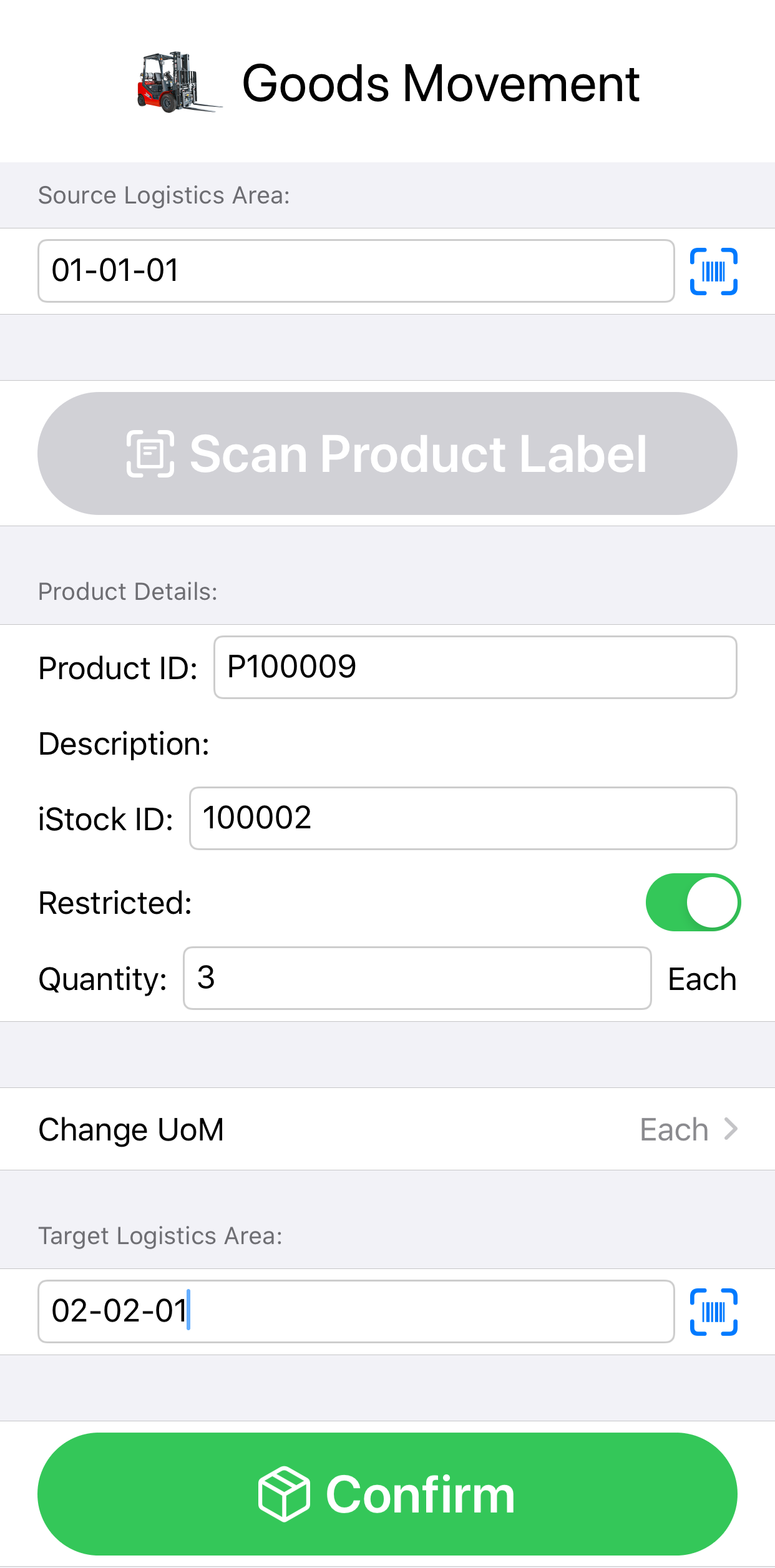Open the Change UoM row
Viewport: 775px width, 1568px height.
387,1129
